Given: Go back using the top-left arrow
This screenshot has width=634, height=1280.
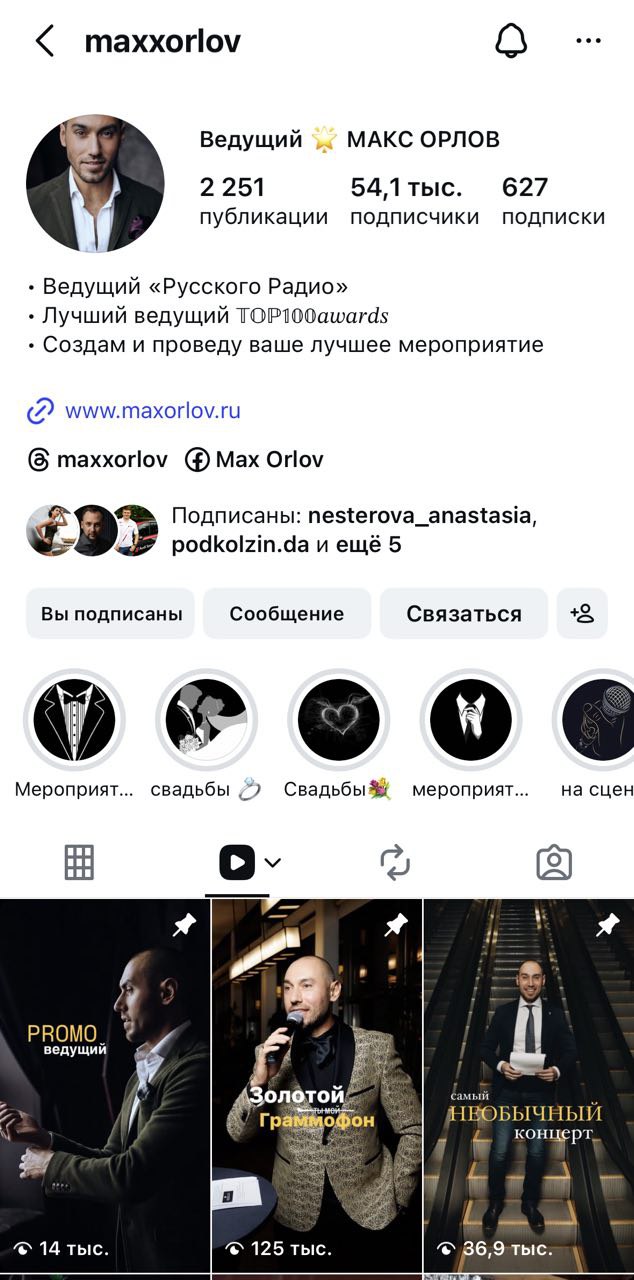Looking at the screenshot, I should [45, 42].
